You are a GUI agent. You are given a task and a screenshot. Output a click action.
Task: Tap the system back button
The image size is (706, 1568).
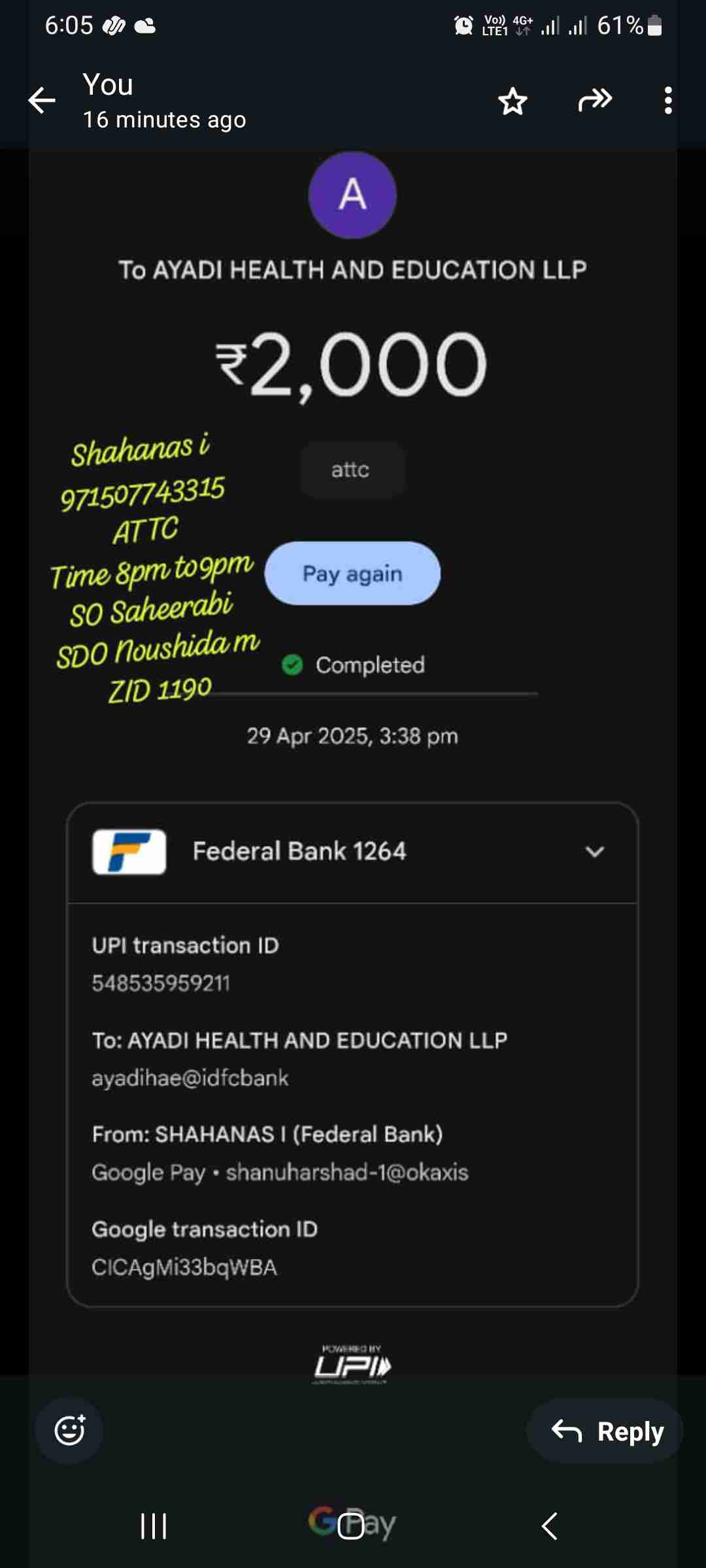(x=550, y=1526)
